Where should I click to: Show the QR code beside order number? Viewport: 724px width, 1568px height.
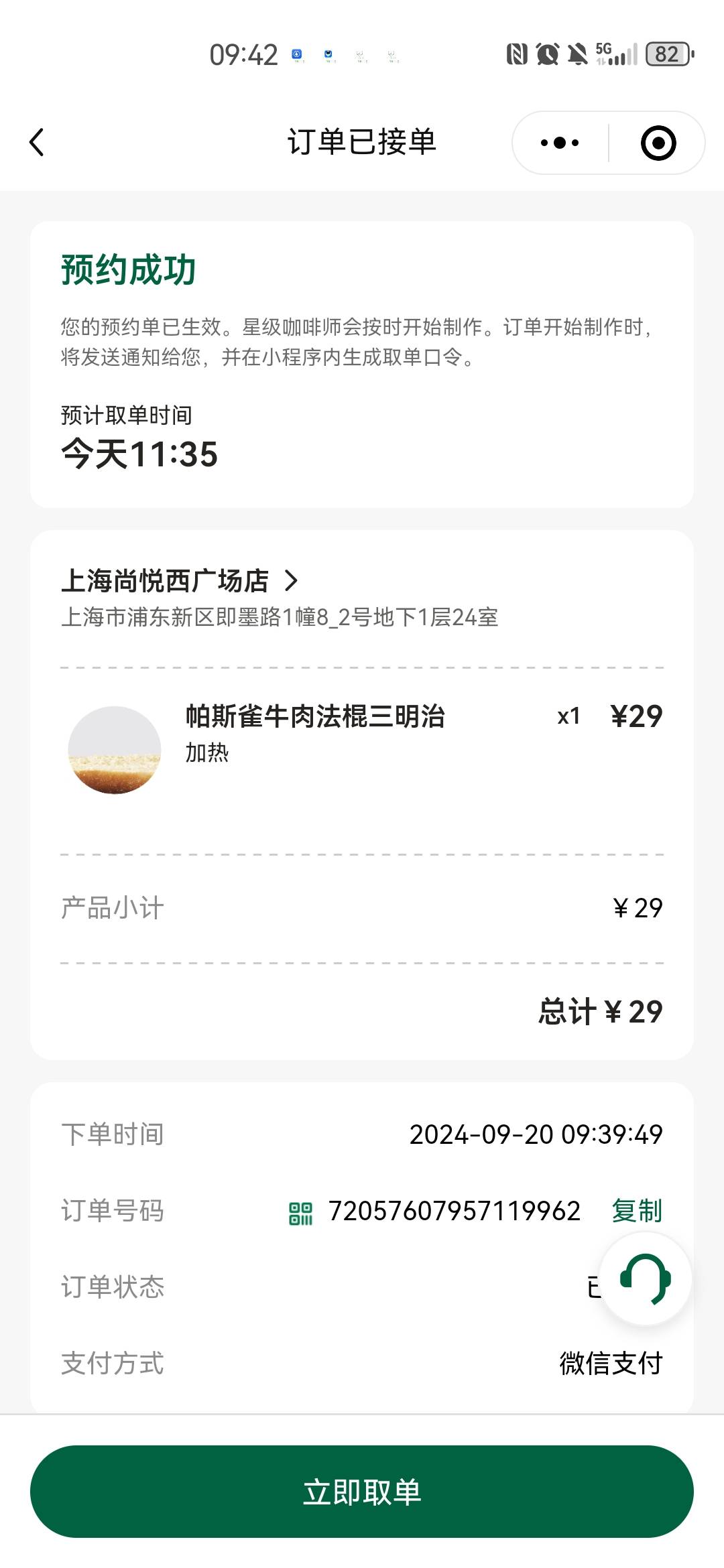pyautogui.click(x=301, y=1214)
